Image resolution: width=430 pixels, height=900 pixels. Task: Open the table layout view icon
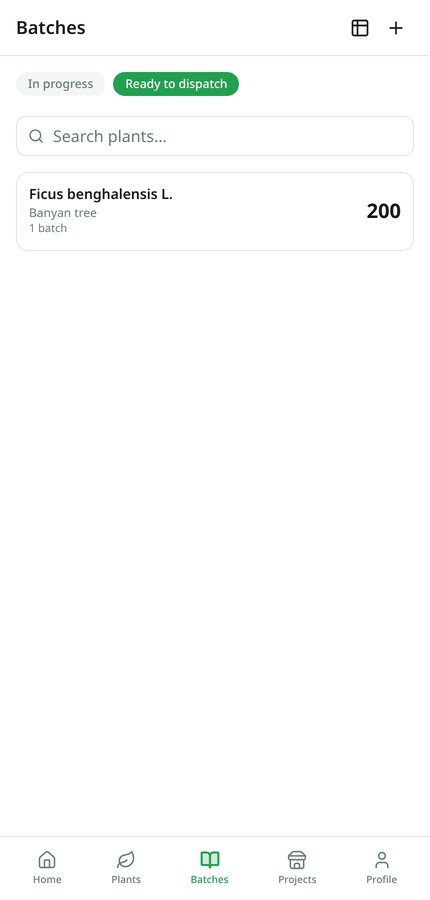coord(360,28)
